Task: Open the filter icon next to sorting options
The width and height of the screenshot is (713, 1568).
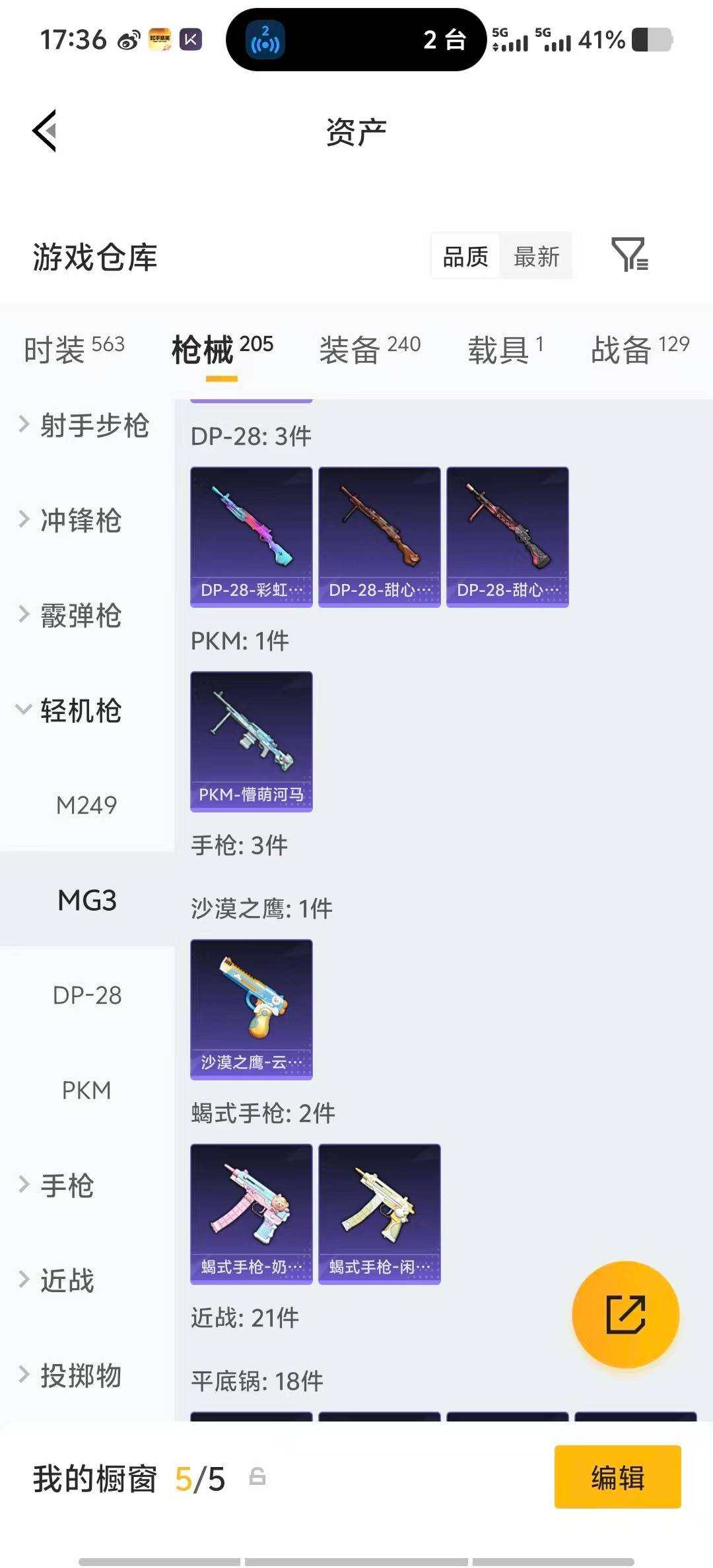Action: [630, 256]
